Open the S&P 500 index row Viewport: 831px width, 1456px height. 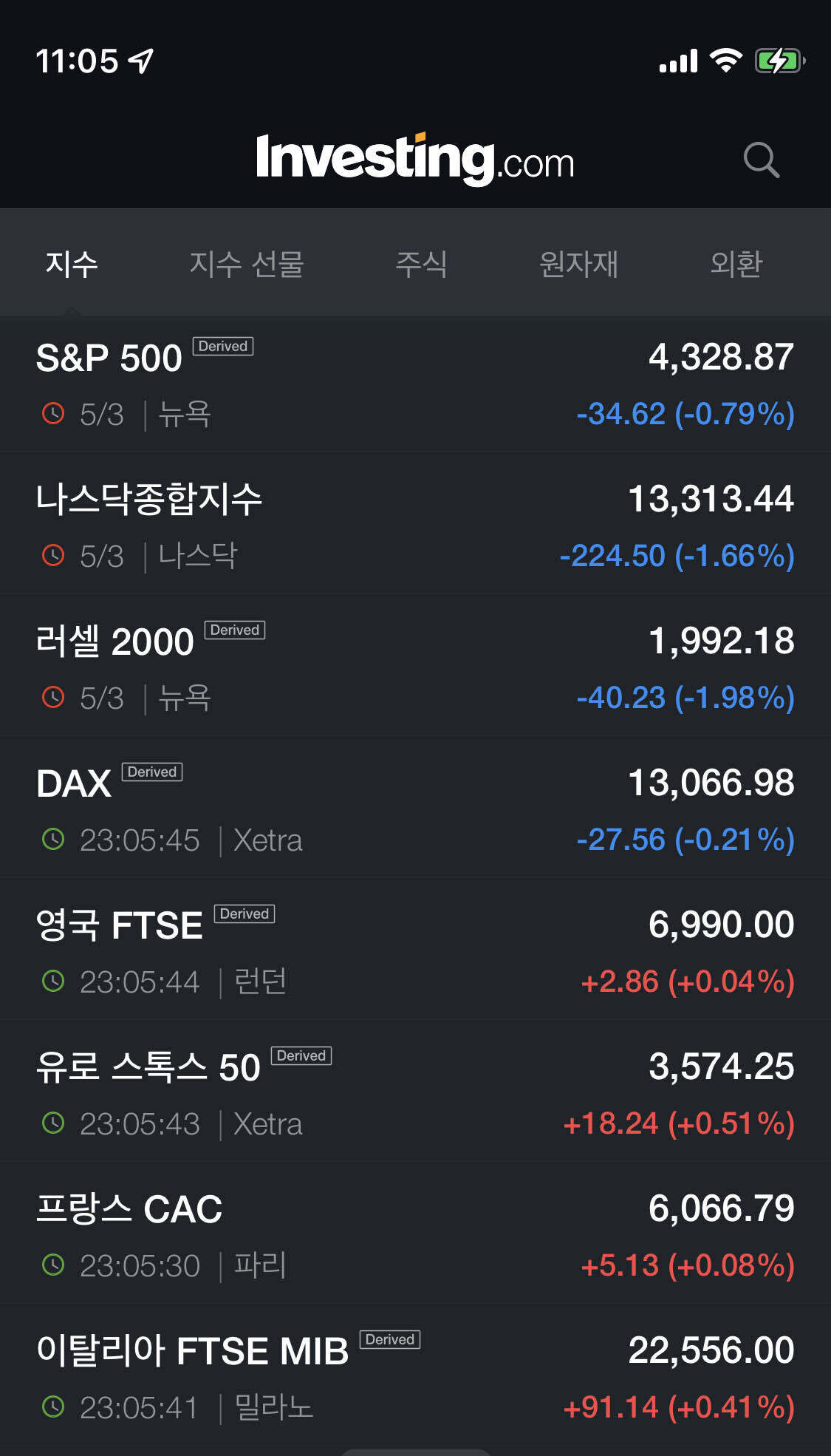pyautogui.click(x=415, y=384)
